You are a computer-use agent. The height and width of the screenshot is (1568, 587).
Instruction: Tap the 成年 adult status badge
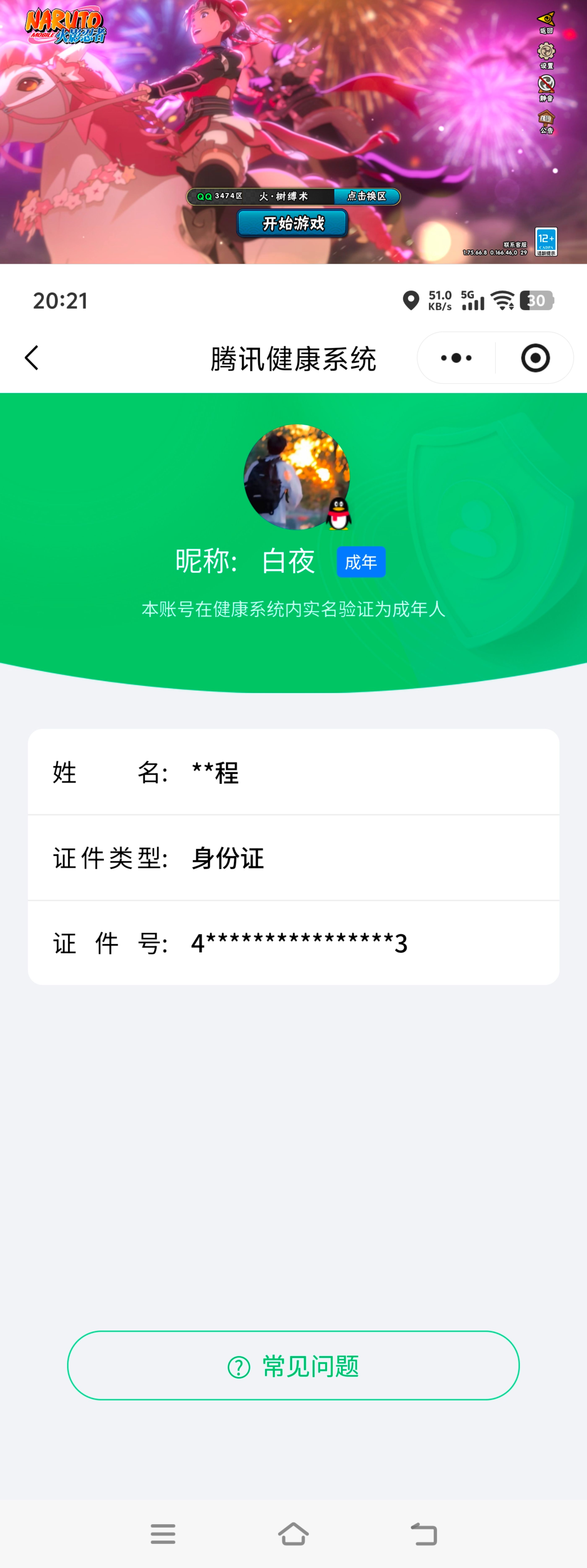click(361, 561)
